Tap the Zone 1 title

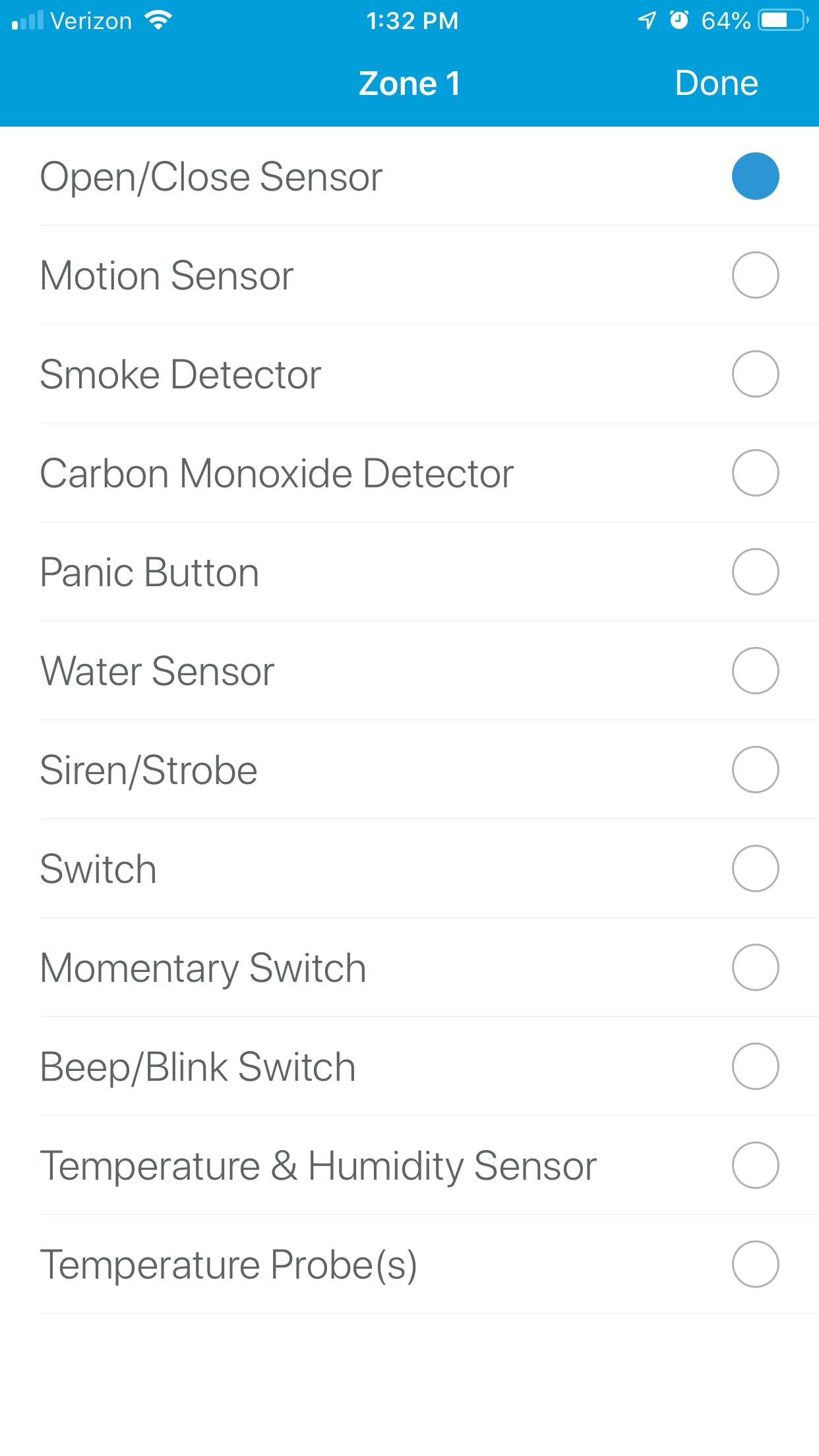pyautogui.click(x=409, y=84)
